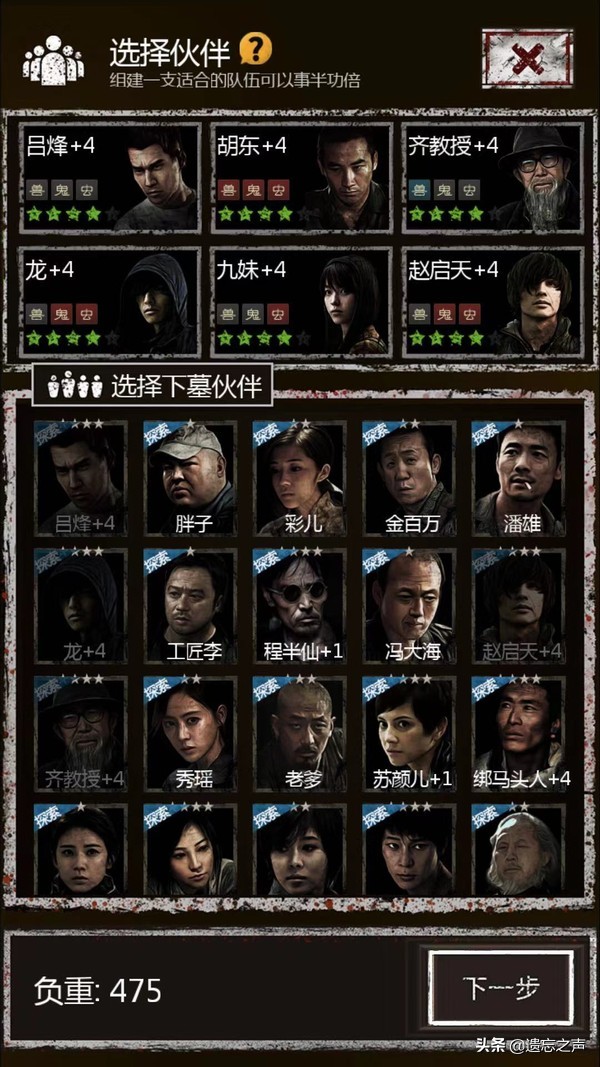
Task: Tap selected team member 胡东+4
Action: coord(300,177)
